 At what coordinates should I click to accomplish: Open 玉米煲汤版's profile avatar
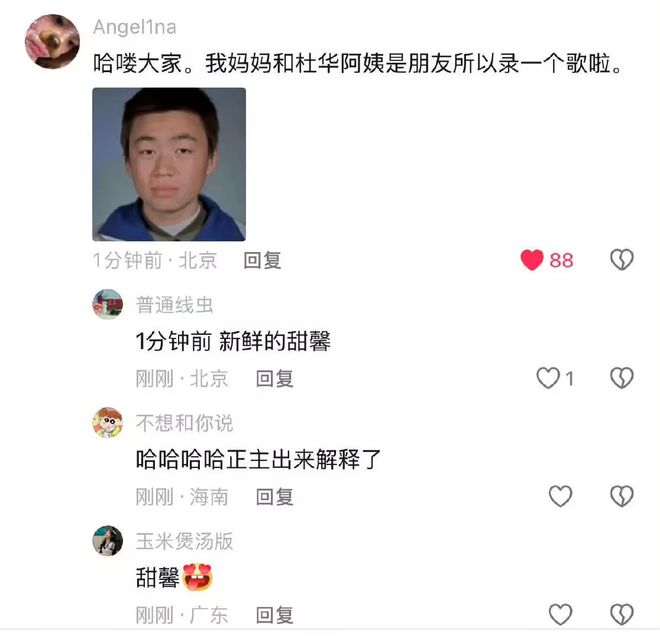pos(107,541)
